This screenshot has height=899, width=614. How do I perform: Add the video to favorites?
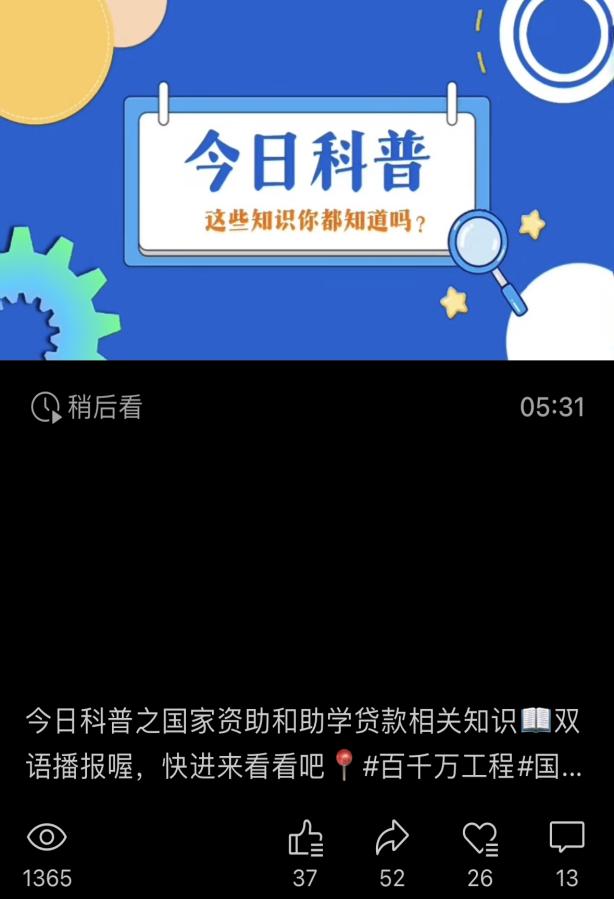[x=480, y=838]
